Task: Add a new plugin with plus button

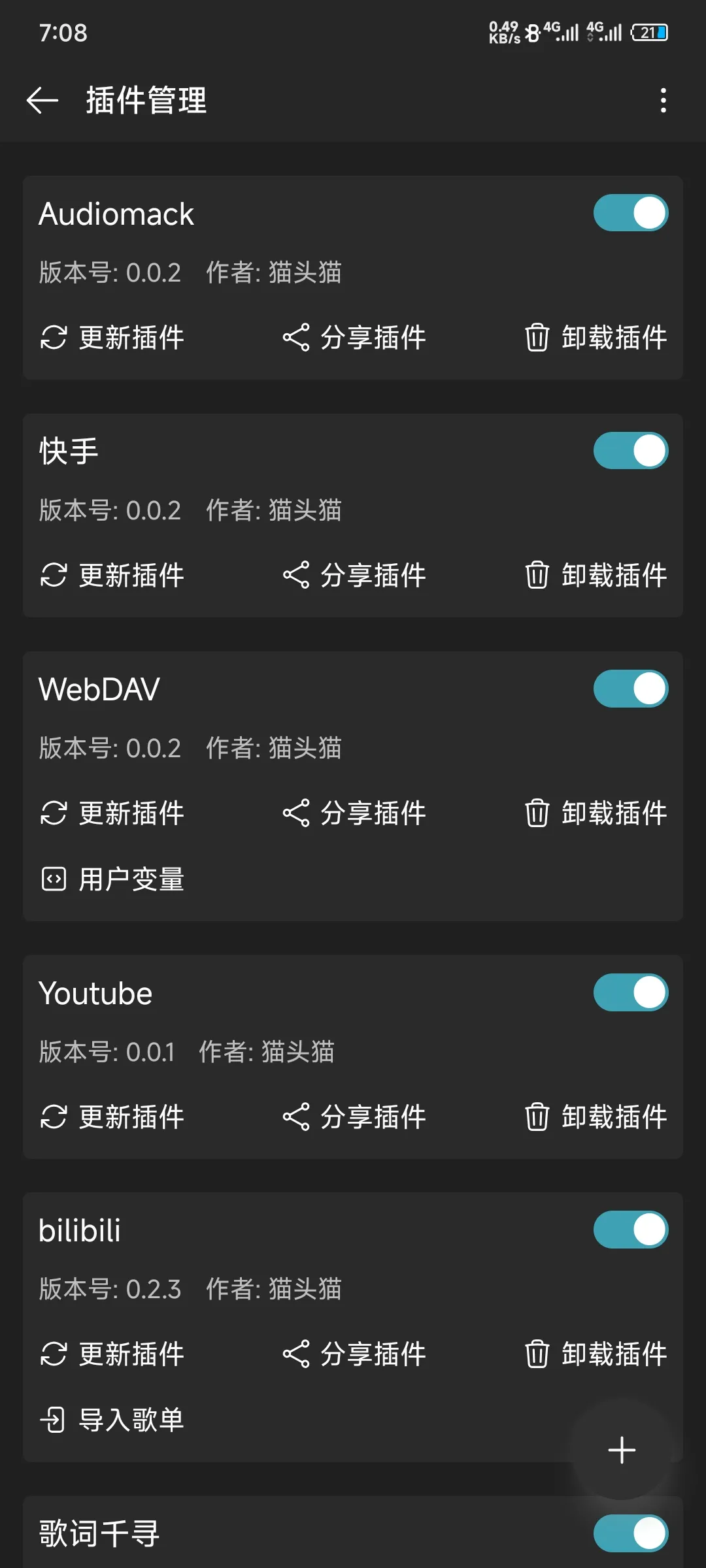Action: pos(622,1450)
